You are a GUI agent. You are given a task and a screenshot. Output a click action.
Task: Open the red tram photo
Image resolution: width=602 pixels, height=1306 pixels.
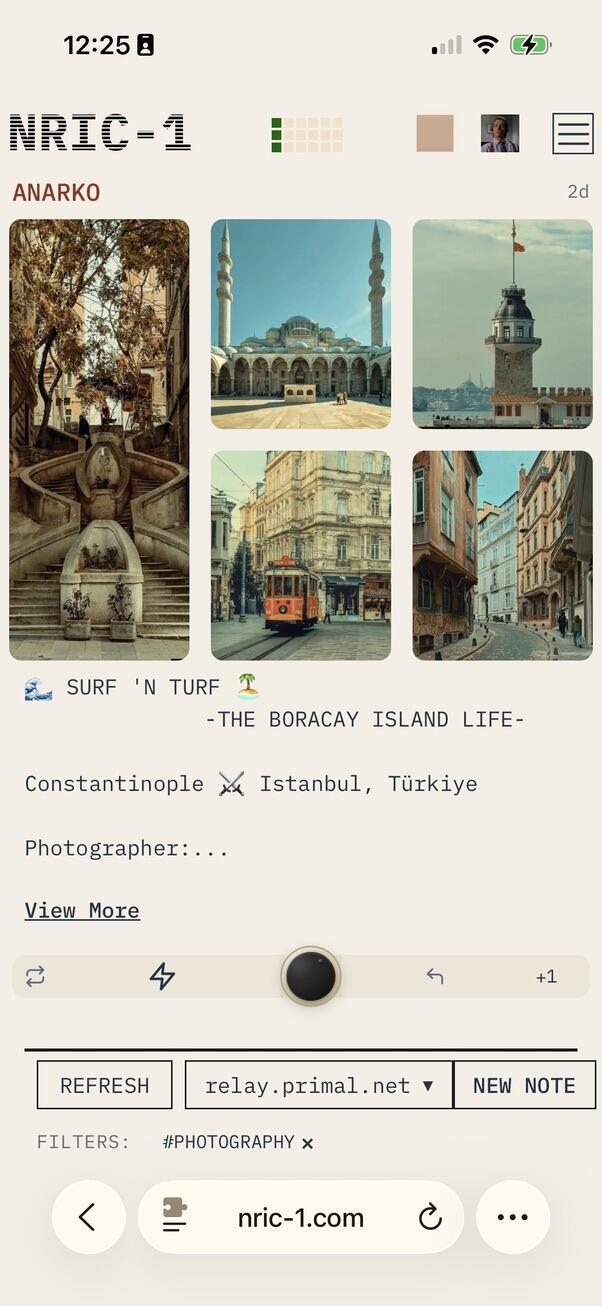pos(301,555)
